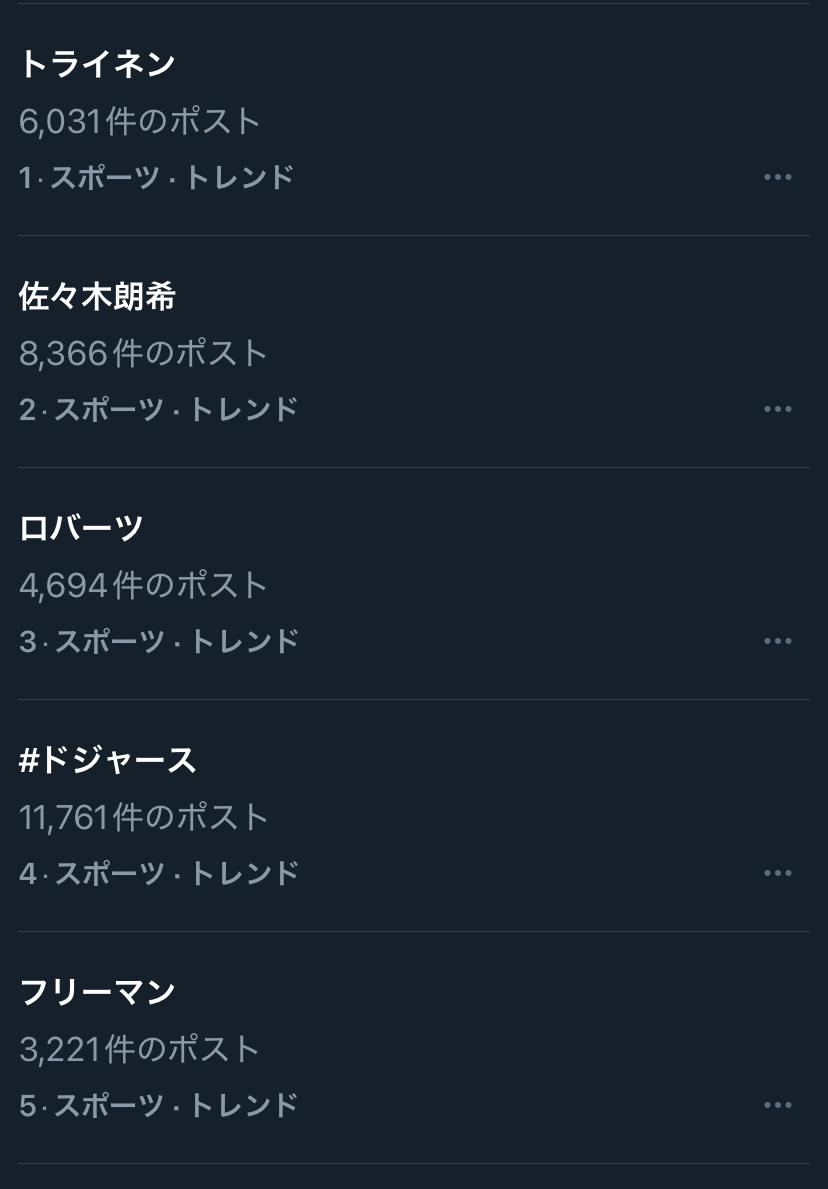Show posts for フリーマン trend

pyautogui.click(x=97, y=992)
